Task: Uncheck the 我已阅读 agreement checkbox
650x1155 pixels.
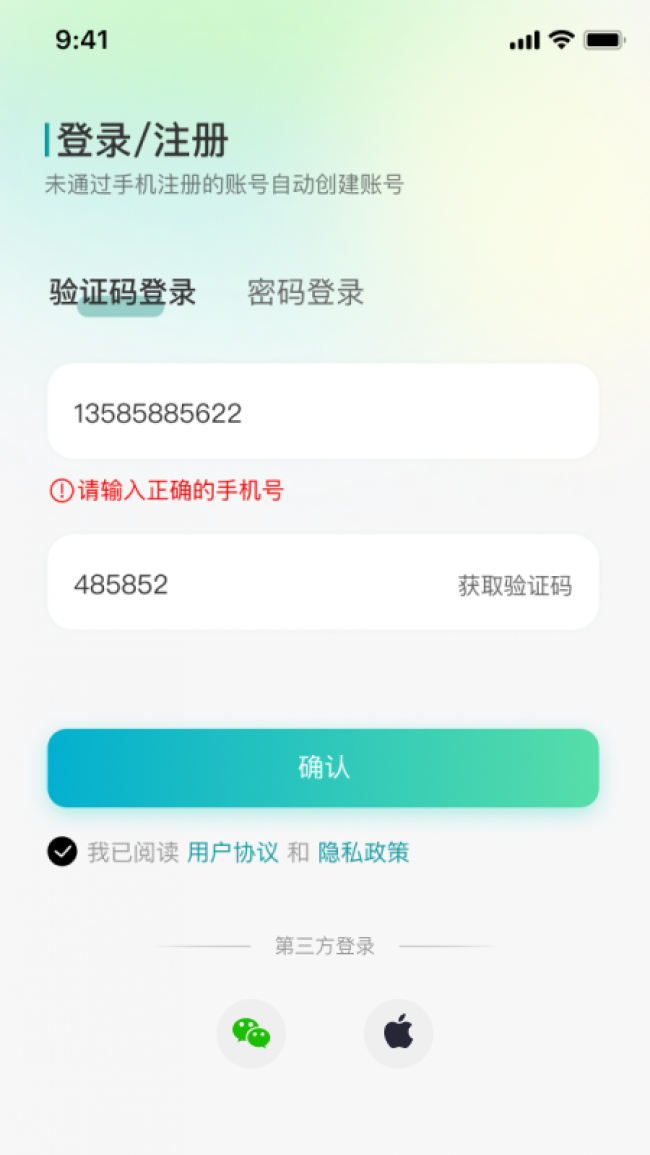Action: click(62, 852)
